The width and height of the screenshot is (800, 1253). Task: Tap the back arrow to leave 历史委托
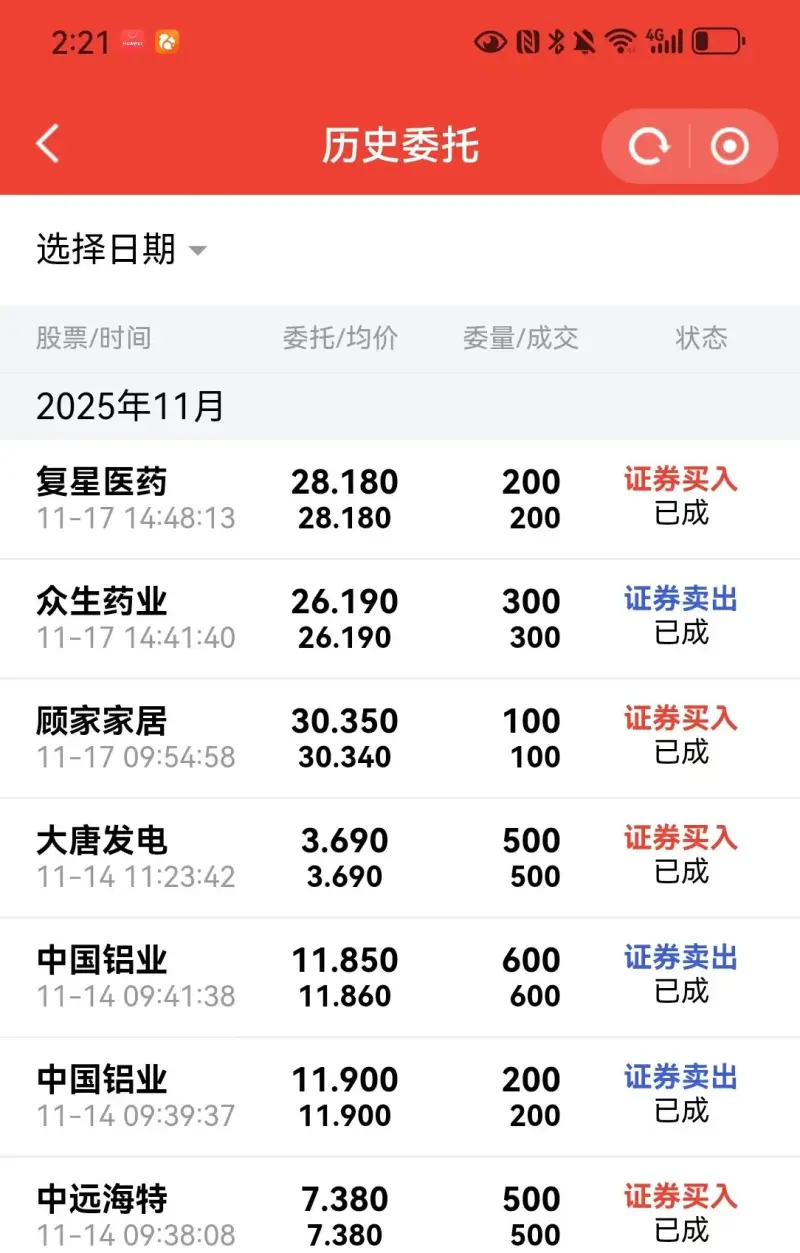pos(47,144)
